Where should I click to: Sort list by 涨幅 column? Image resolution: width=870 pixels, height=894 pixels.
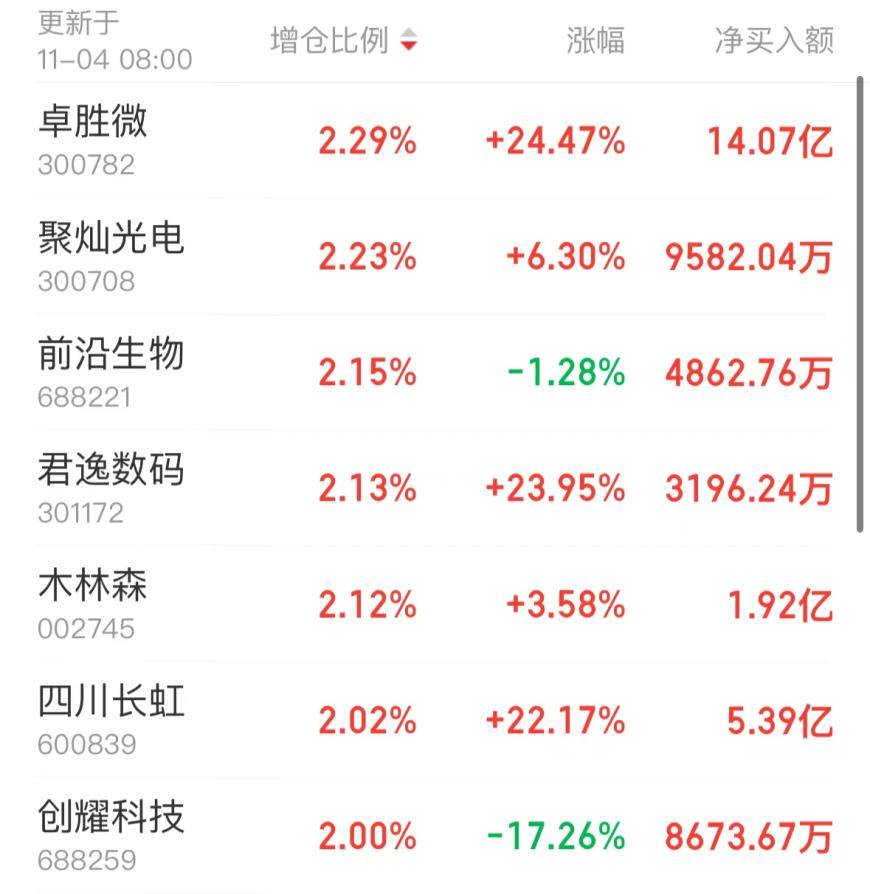point(595,41)
